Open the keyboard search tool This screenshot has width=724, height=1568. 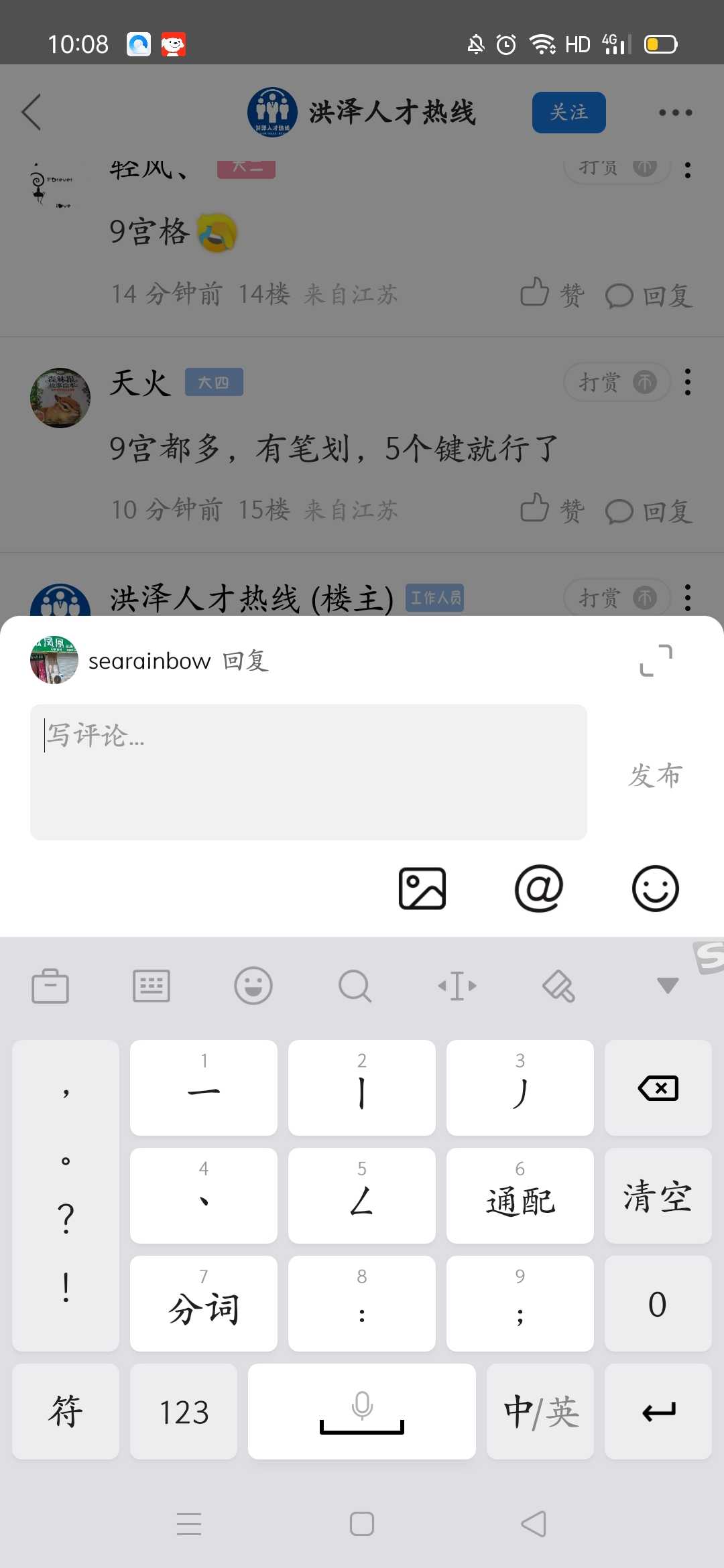(355, 986)
